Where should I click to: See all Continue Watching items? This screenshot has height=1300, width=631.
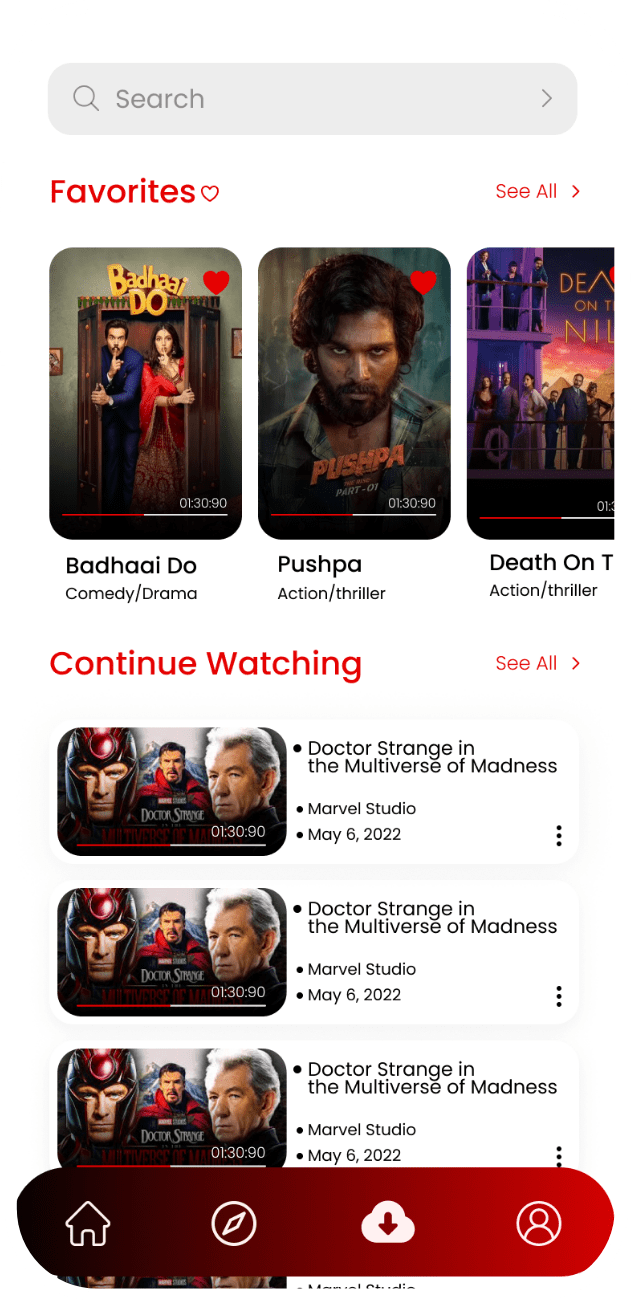[x=537, y=663]
